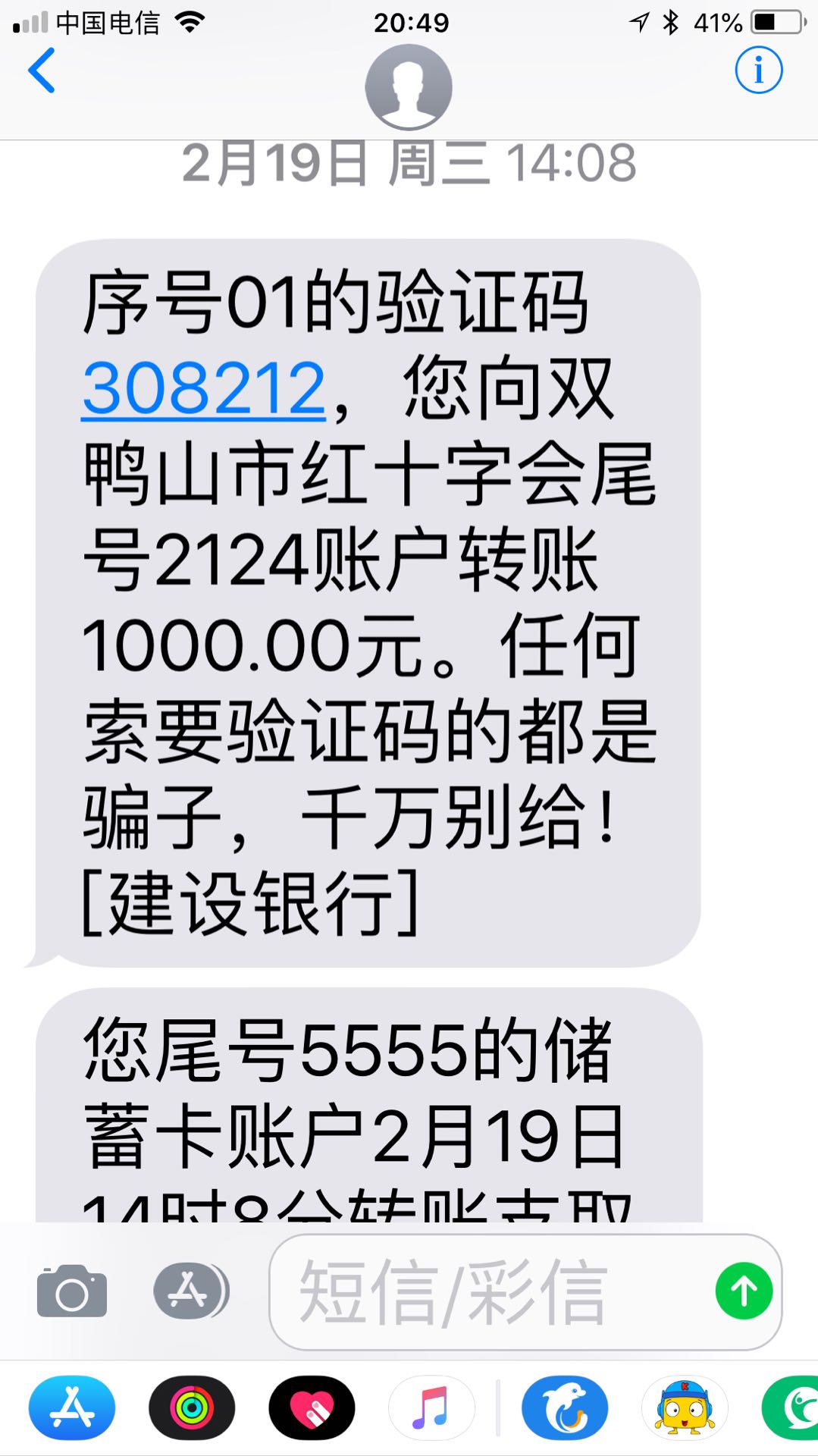Tap the verification code link 308212

click(x=204, y=388)
